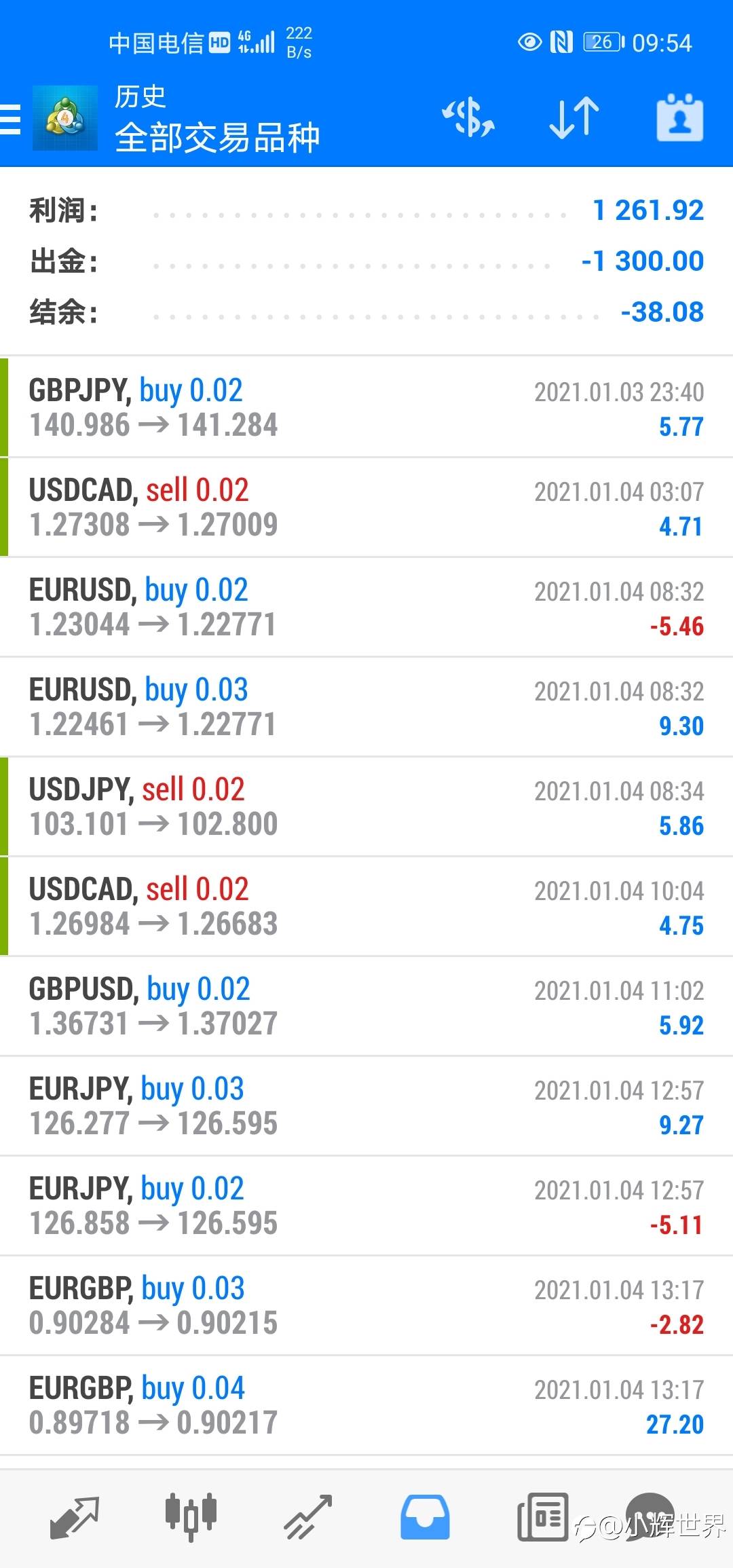Open the symbol filter currency icon
Screen dimensions: 733x1568
coord(468,118)
